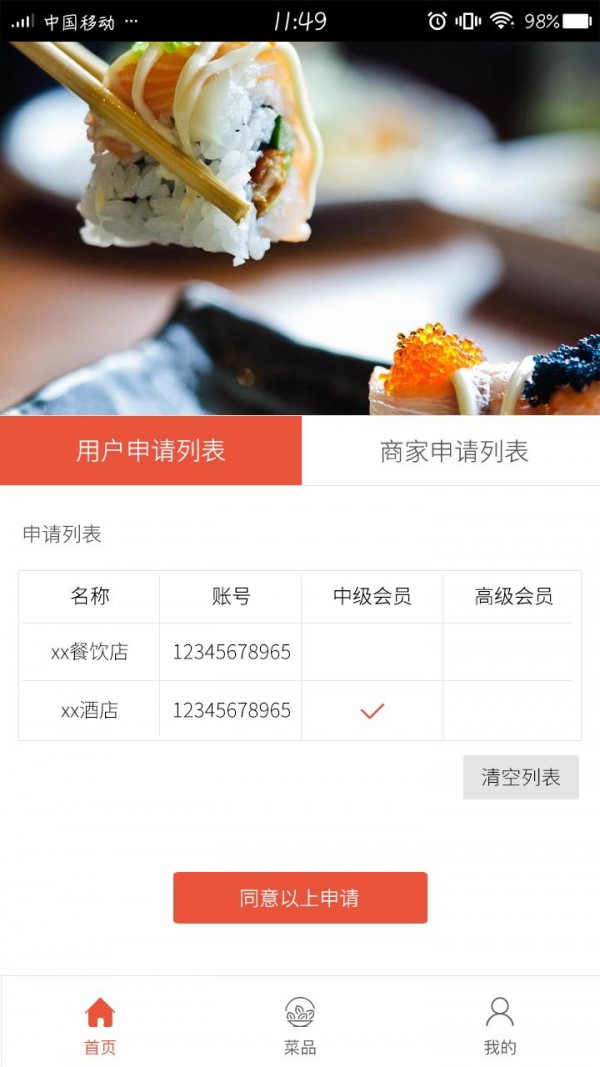Open the 菜品 tab
Viewport: 600px width, 1067px height.
300,1025
